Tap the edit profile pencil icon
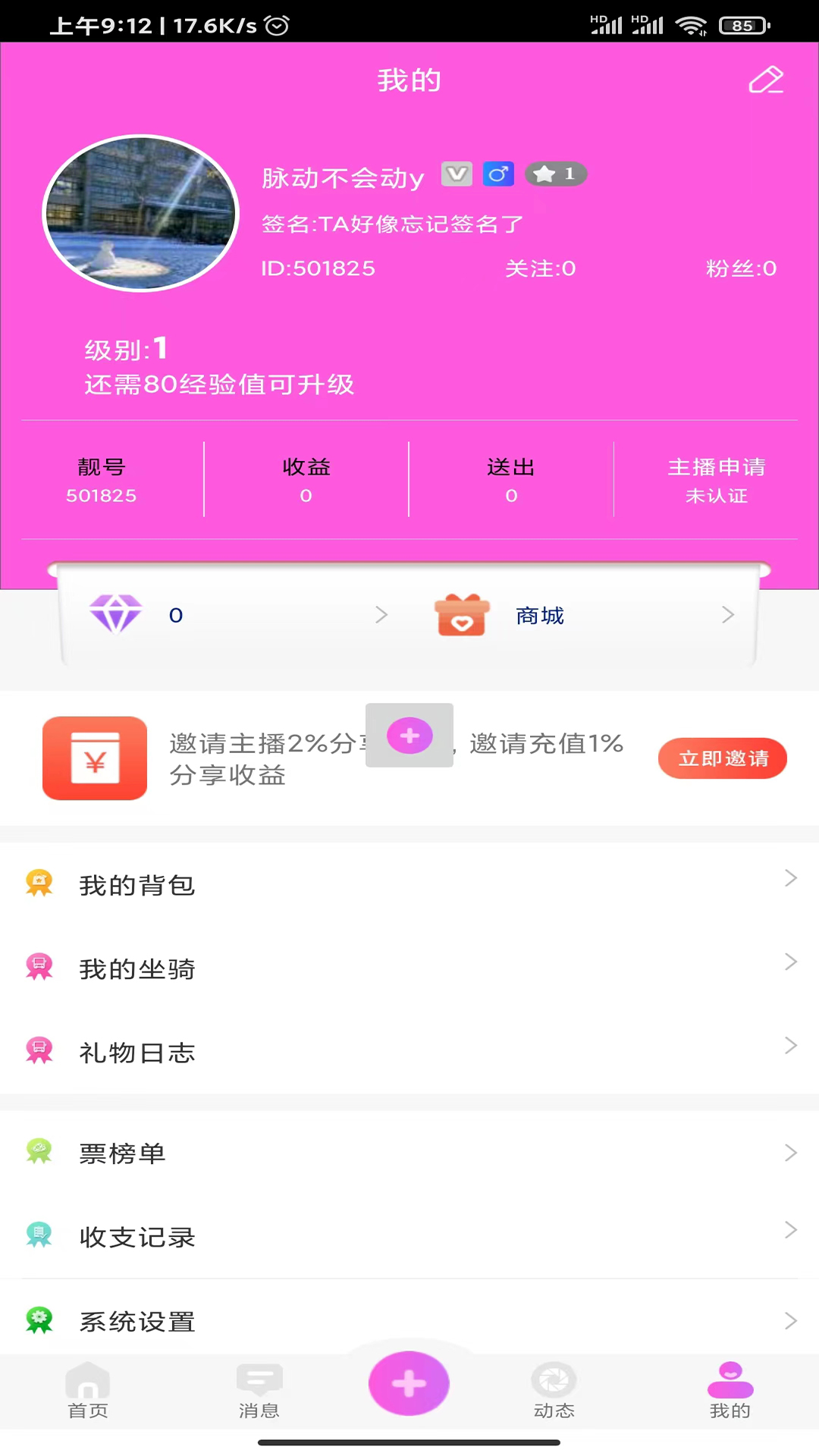This screenshot has width=819, height=1456. (x=766, y=80)
